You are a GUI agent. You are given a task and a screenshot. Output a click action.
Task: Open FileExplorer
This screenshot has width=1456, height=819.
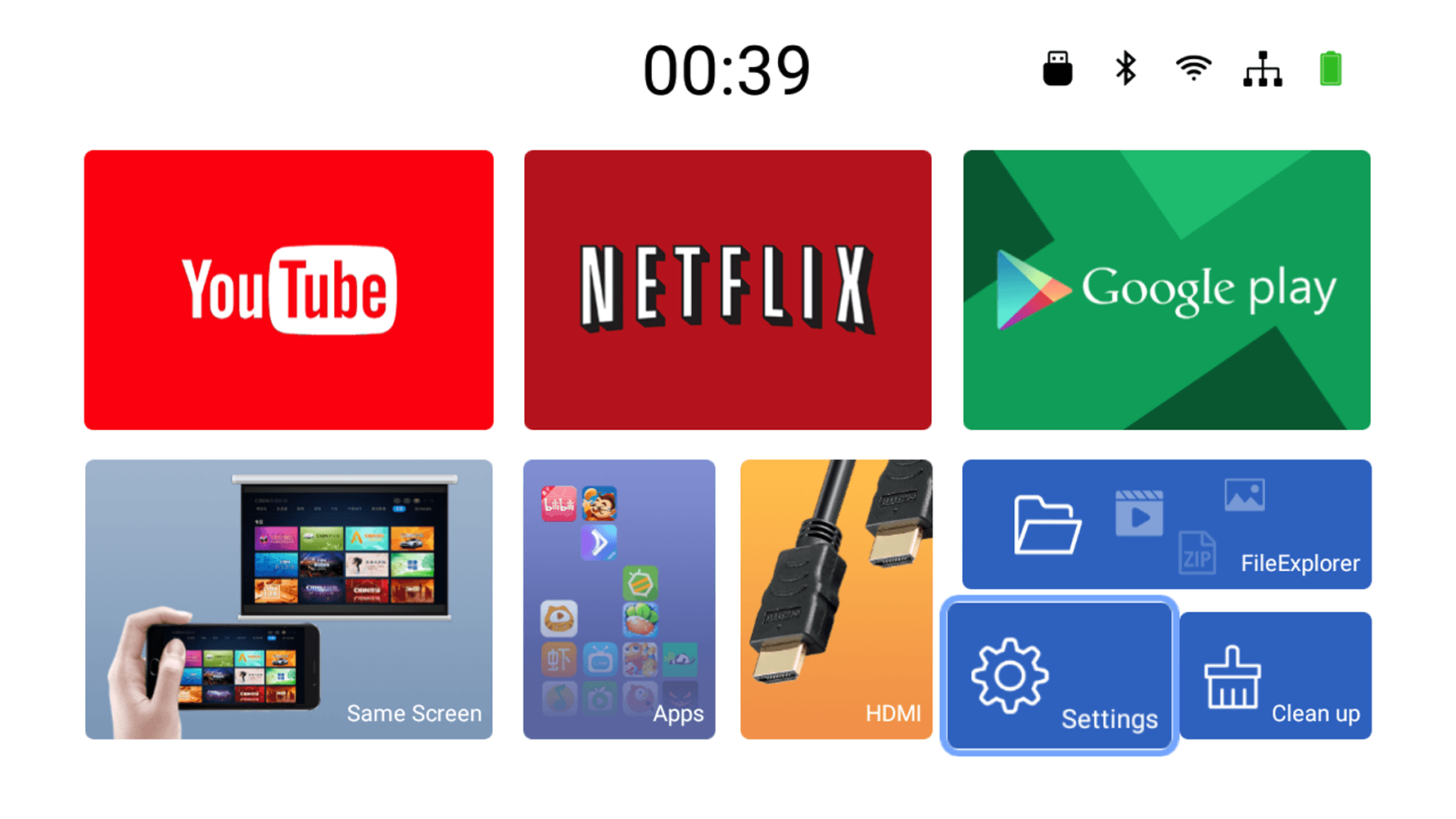[x=1166, y=524]
